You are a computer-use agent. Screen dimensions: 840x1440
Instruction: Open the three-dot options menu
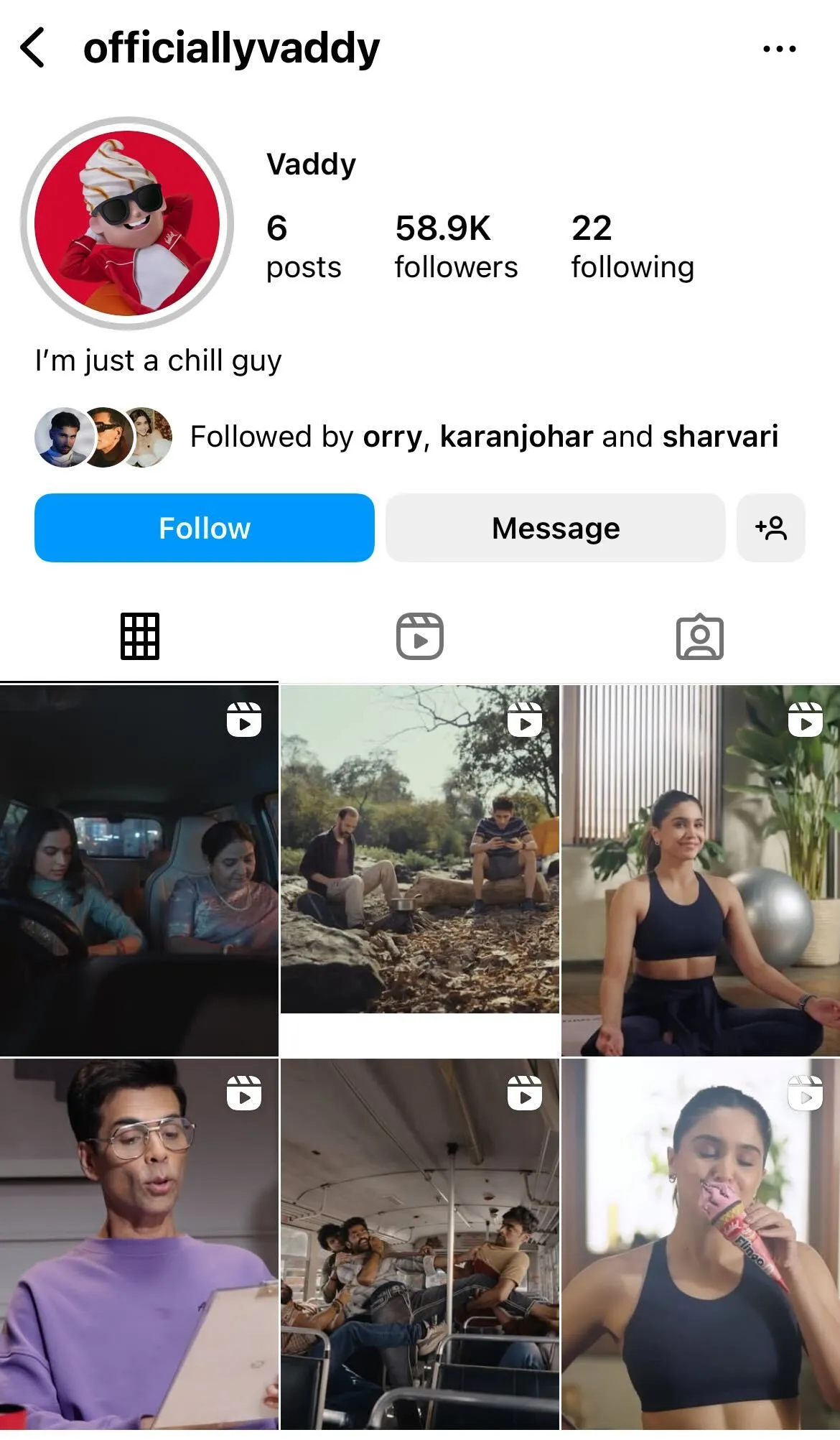tap(779, 49)
